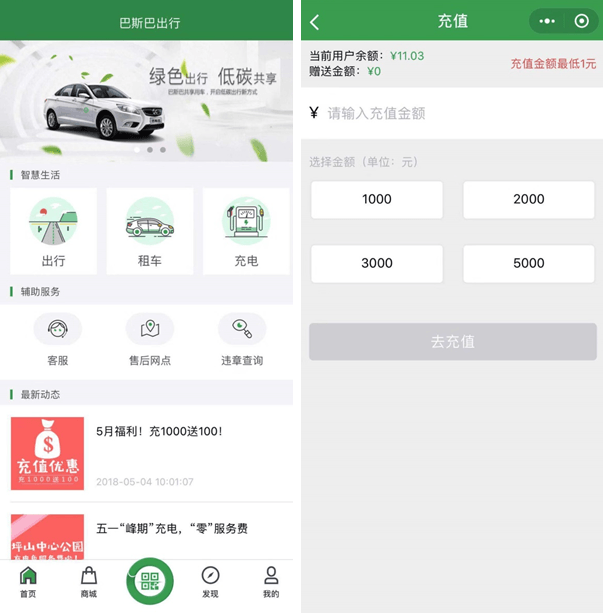Switch to the 商城 tab
The width and height of the screenshot is (603, 613).
coord(89,582)
